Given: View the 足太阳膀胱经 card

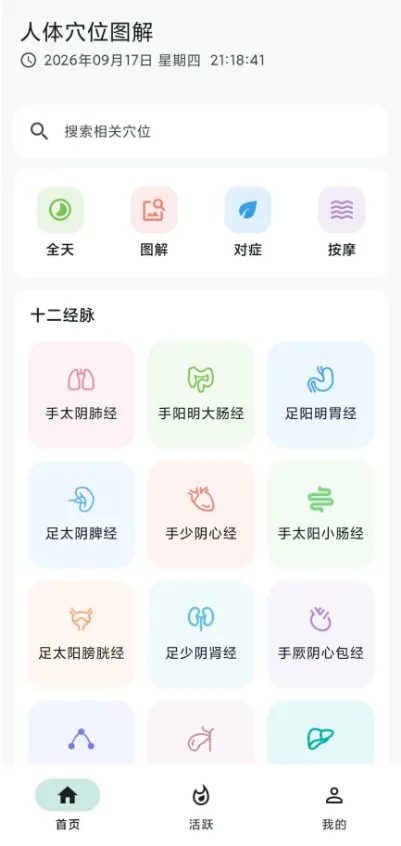Looking at the screenshot, I should 81,634.
